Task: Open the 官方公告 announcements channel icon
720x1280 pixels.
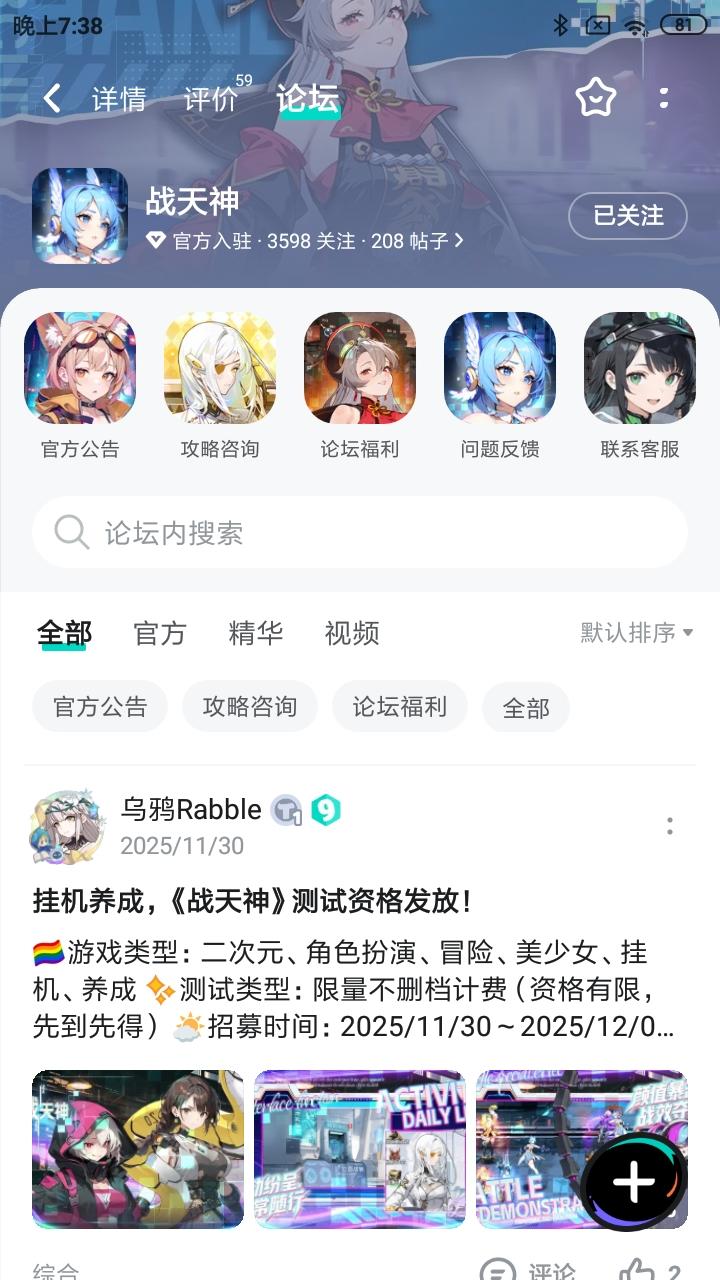Action: click(79, 367)
